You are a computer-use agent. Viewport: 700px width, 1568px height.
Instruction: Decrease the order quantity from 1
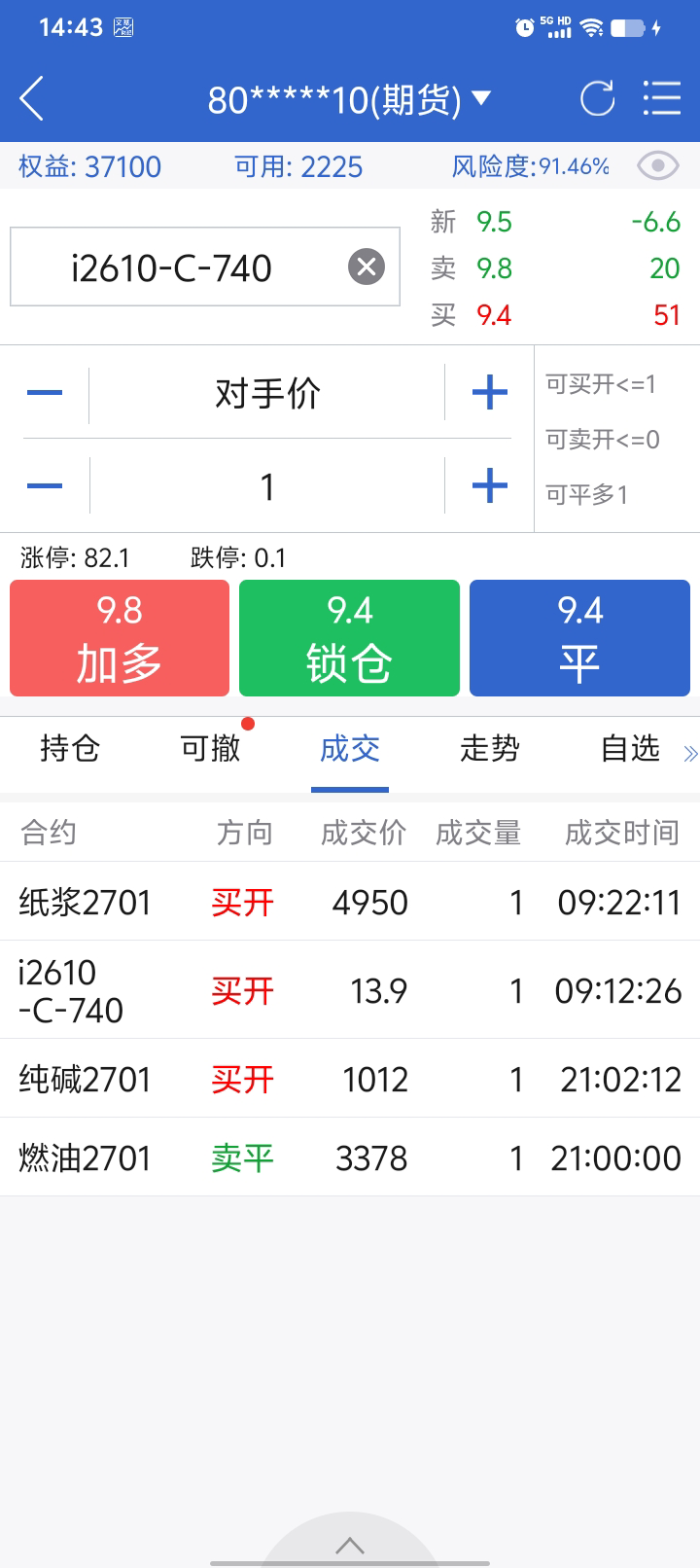pyautogui.click(x=45, y=485)
